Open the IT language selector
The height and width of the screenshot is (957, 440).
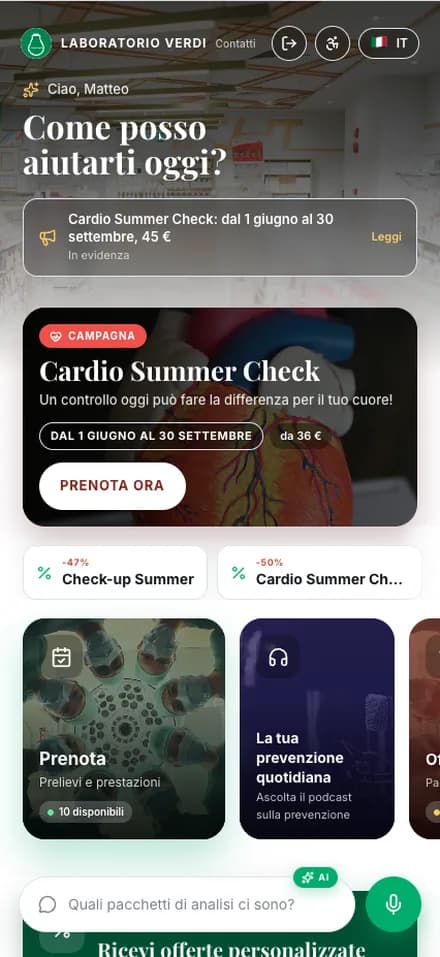point(389,43)
